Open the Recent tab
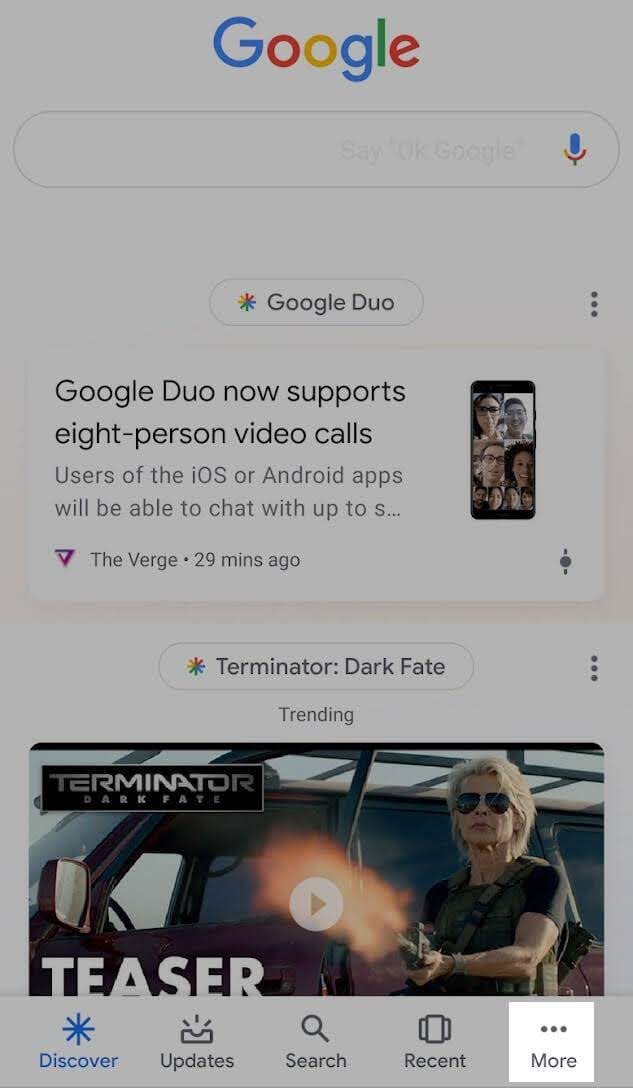 pos(435,1042)
